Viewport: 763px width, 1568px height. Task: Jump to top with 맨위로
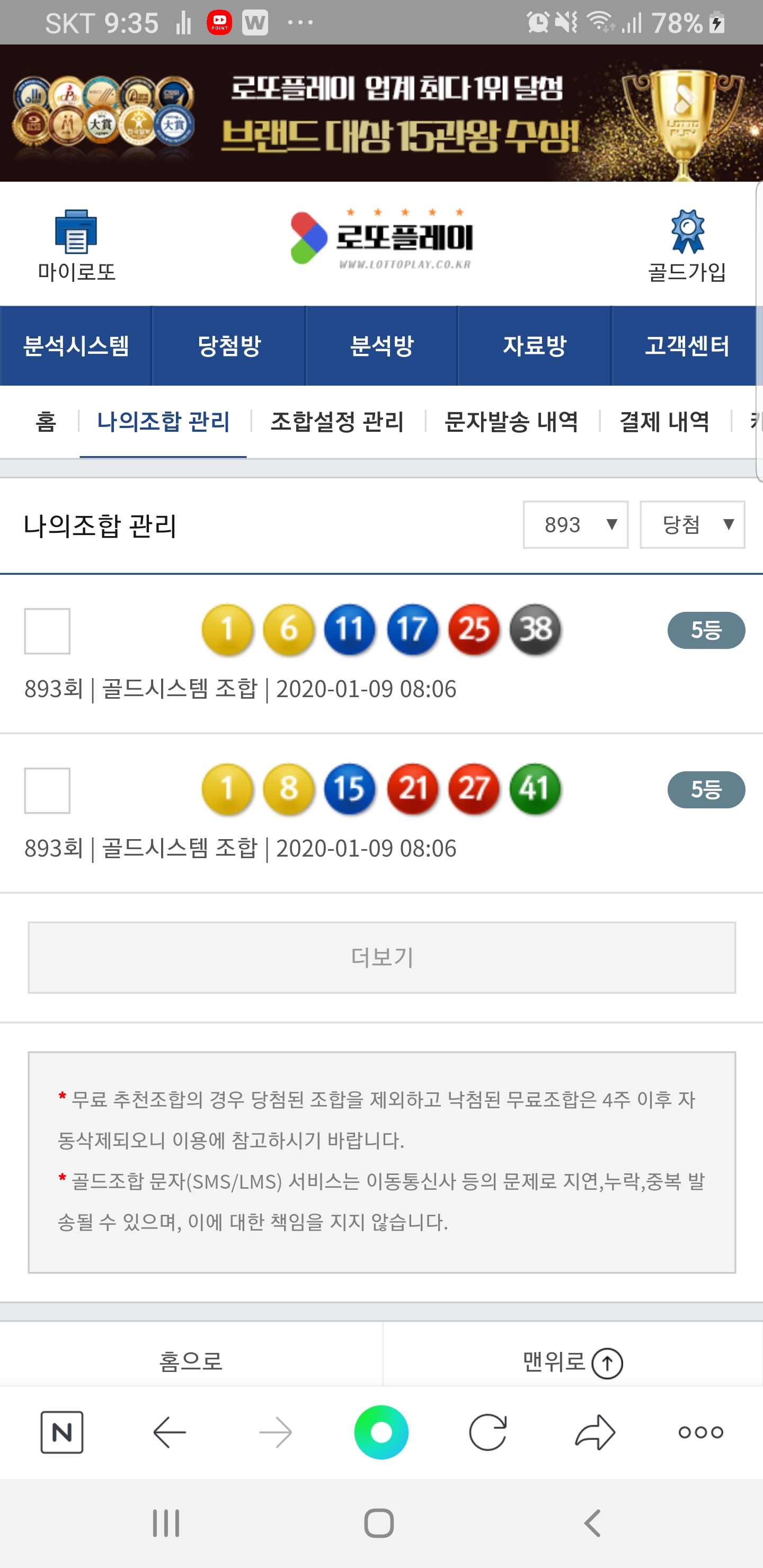point(572,1361)
